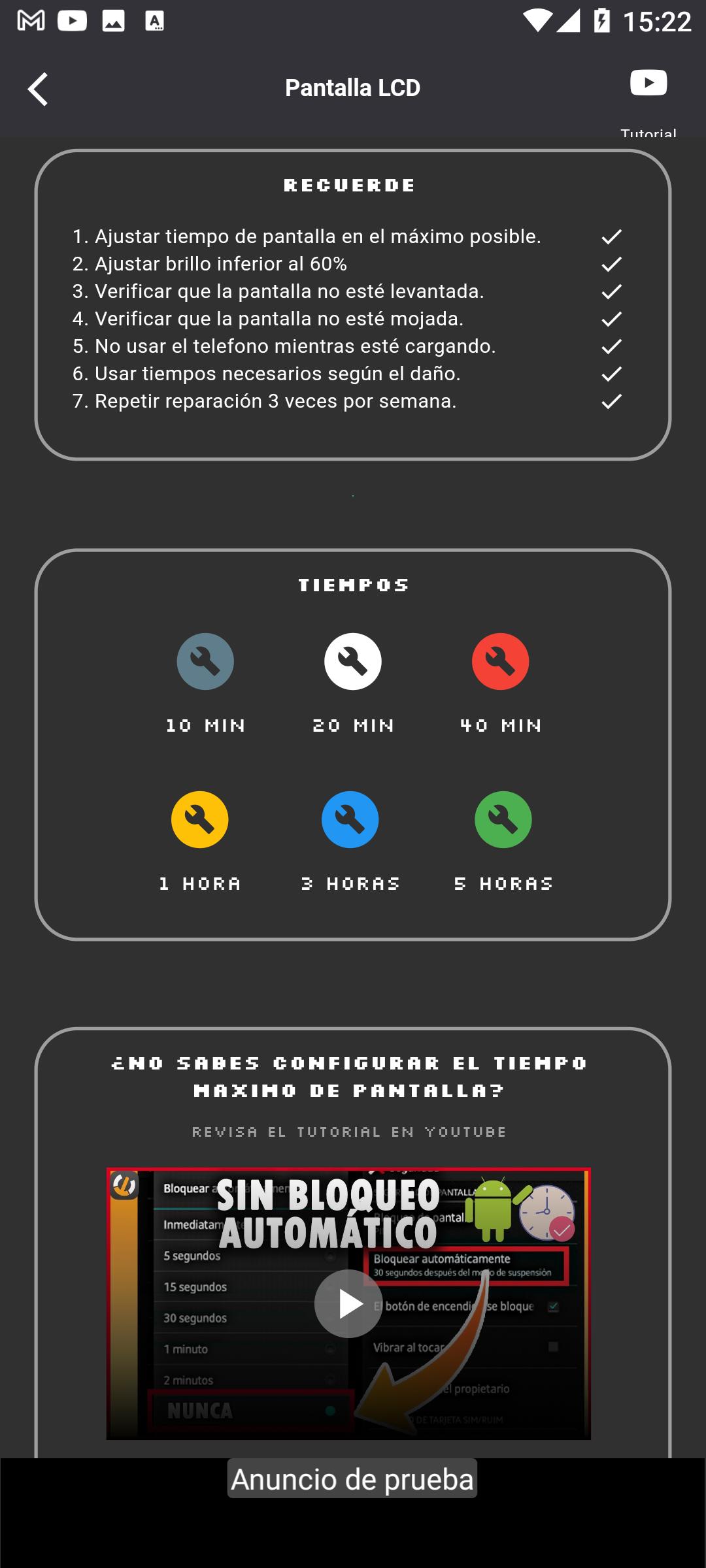Screen dimensions: 706x1568
Task: Select the 20 MIN repair timer
Action: [353, 661]
